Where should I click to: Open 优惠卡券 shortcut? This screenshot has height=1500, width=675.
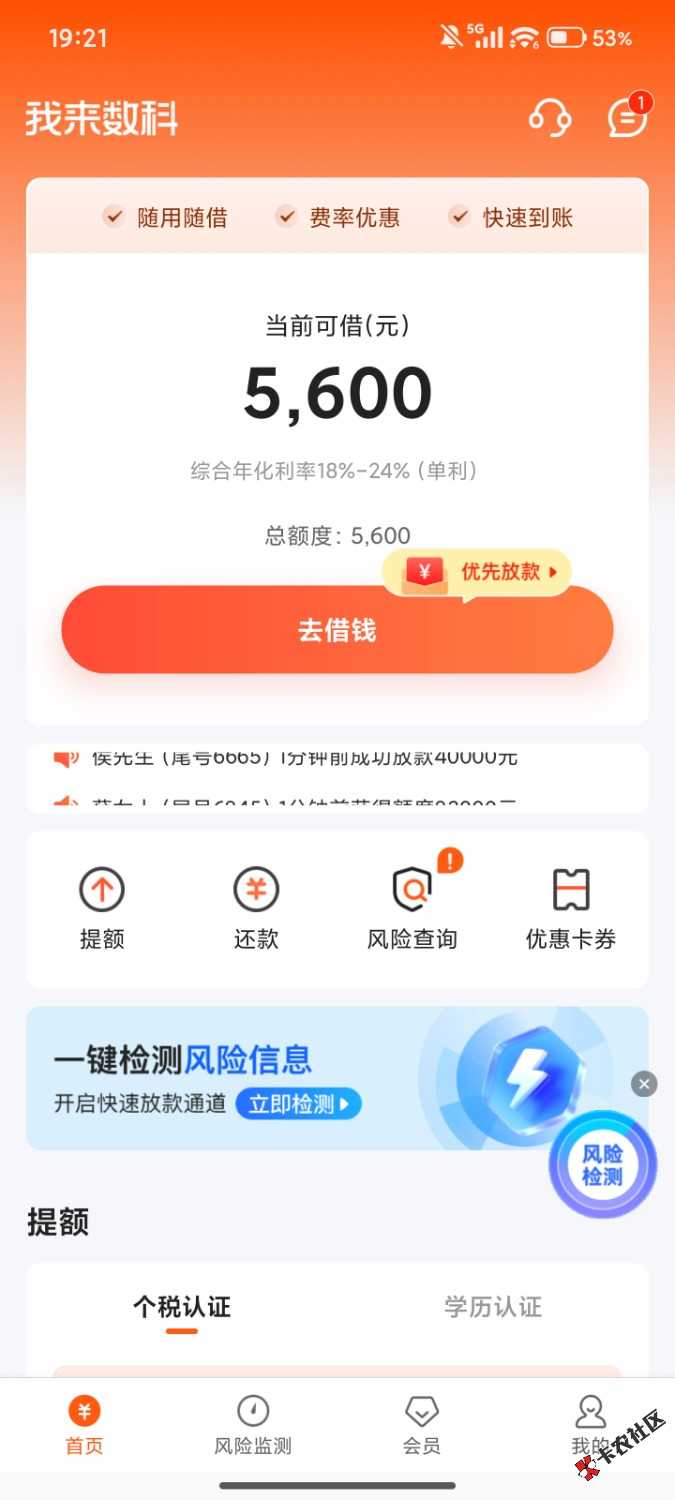(571, 907)
